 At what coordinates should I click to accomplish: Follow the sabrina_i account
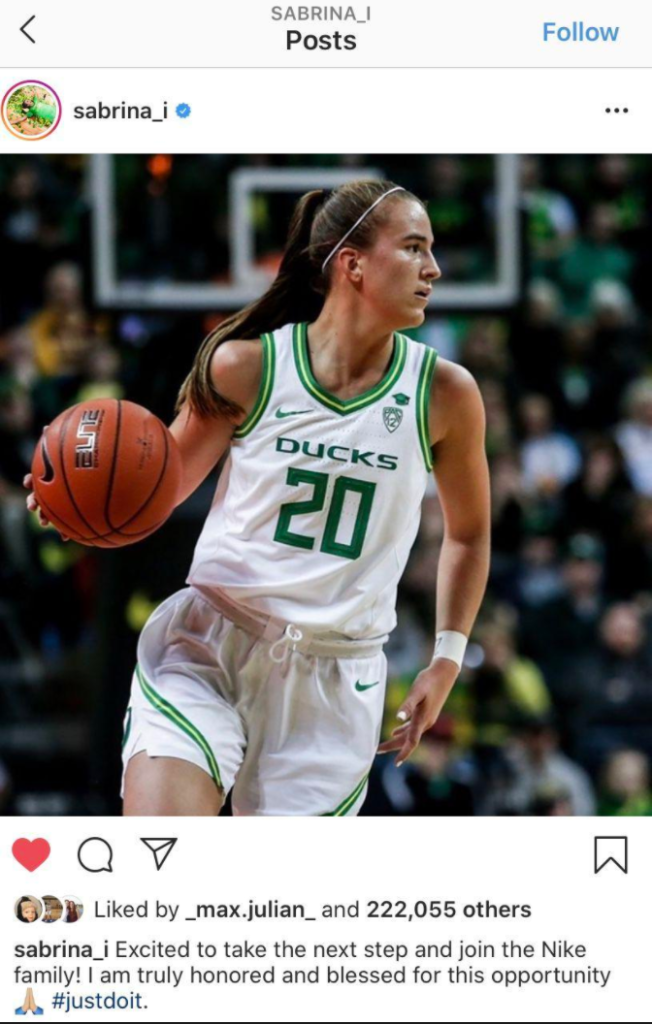(580, 32)
